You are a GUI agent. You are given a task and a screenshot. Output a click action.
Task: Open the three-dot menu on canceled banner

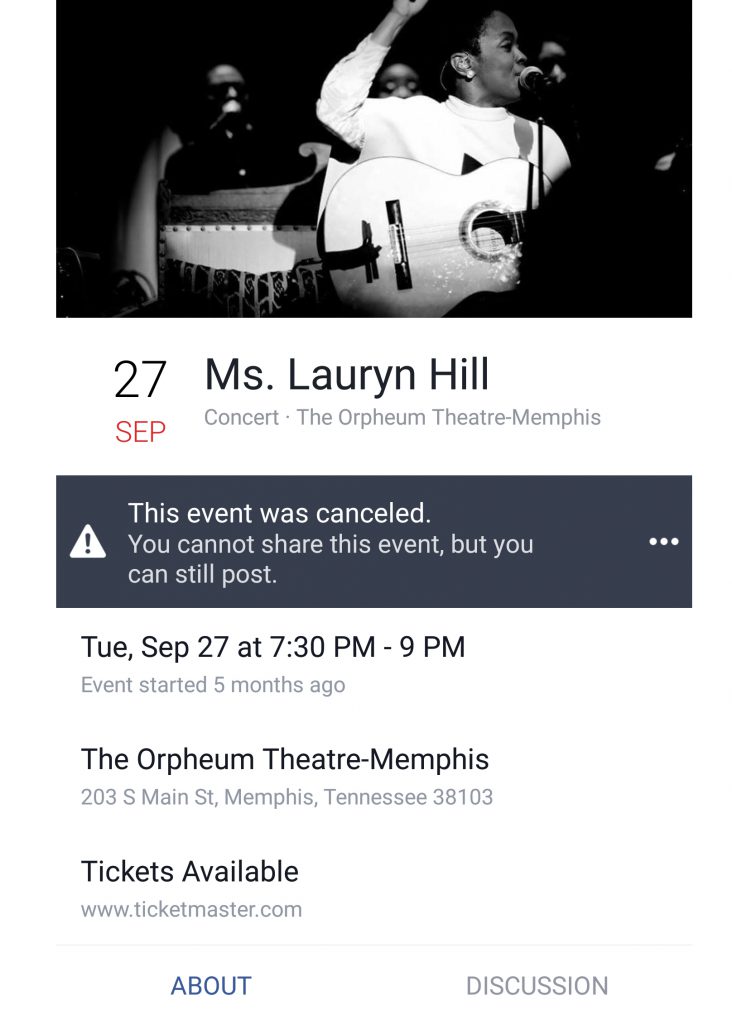(x=663, y=541)
